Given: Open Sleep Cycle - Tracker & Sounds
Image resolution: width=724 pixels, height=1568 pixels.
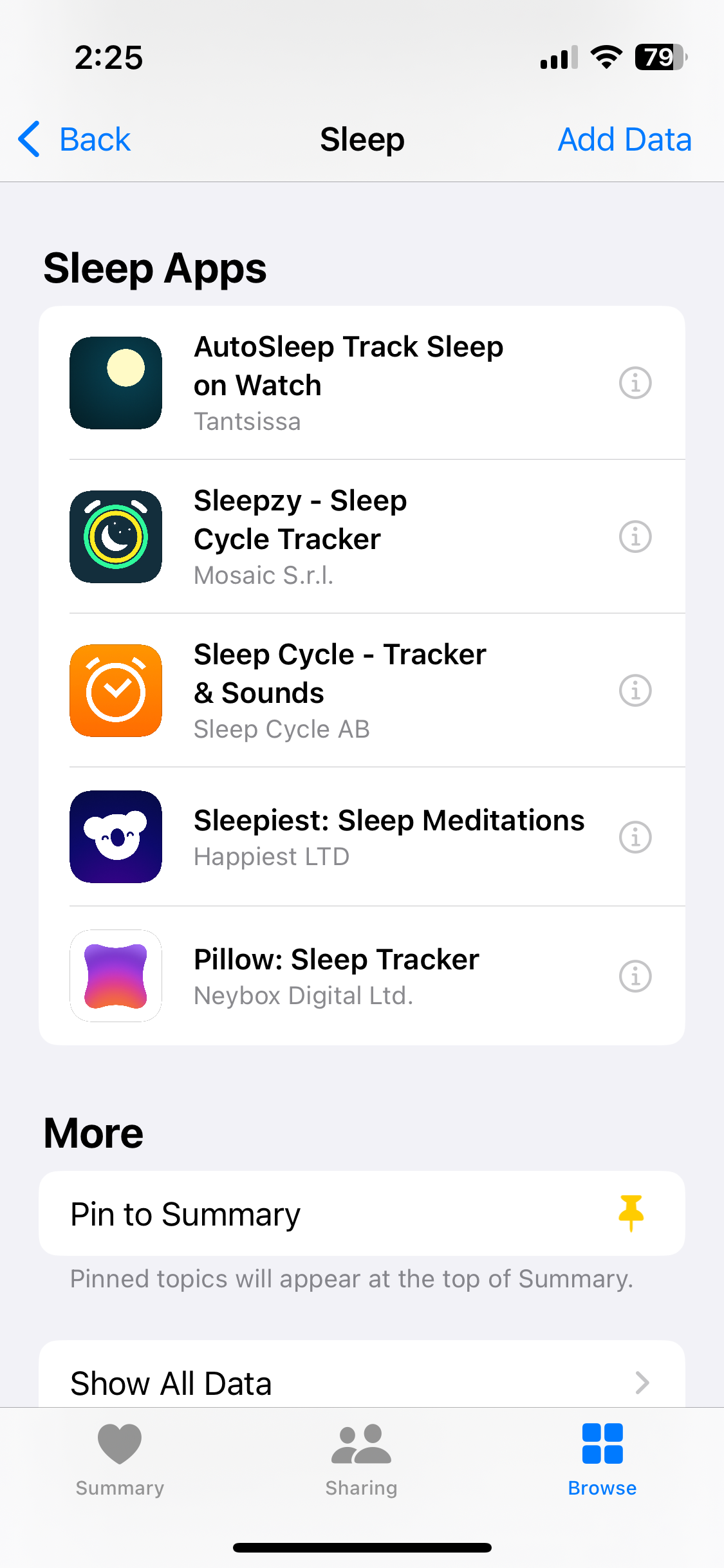Looking at the screenshot, I should [362, 691].
